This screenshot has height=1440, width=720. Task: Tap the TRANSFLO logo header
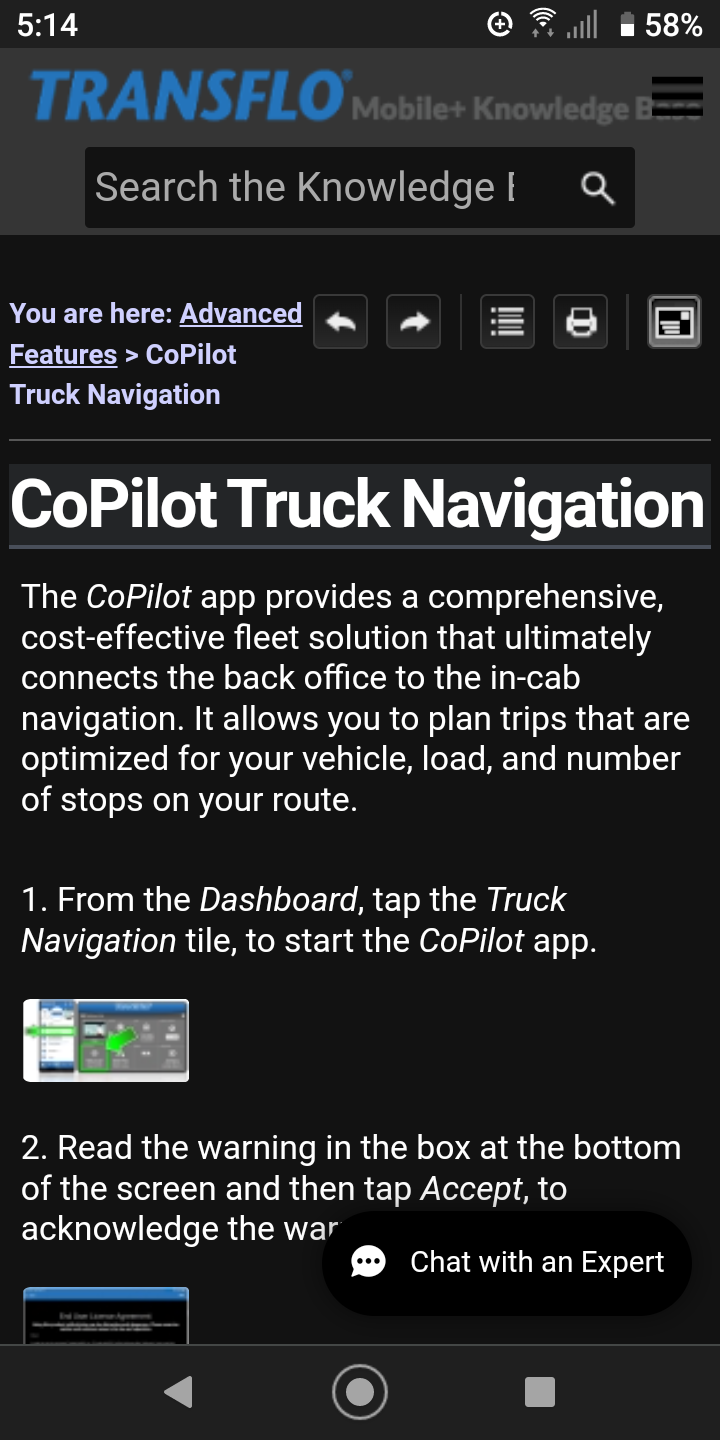(x=189, y=96)
